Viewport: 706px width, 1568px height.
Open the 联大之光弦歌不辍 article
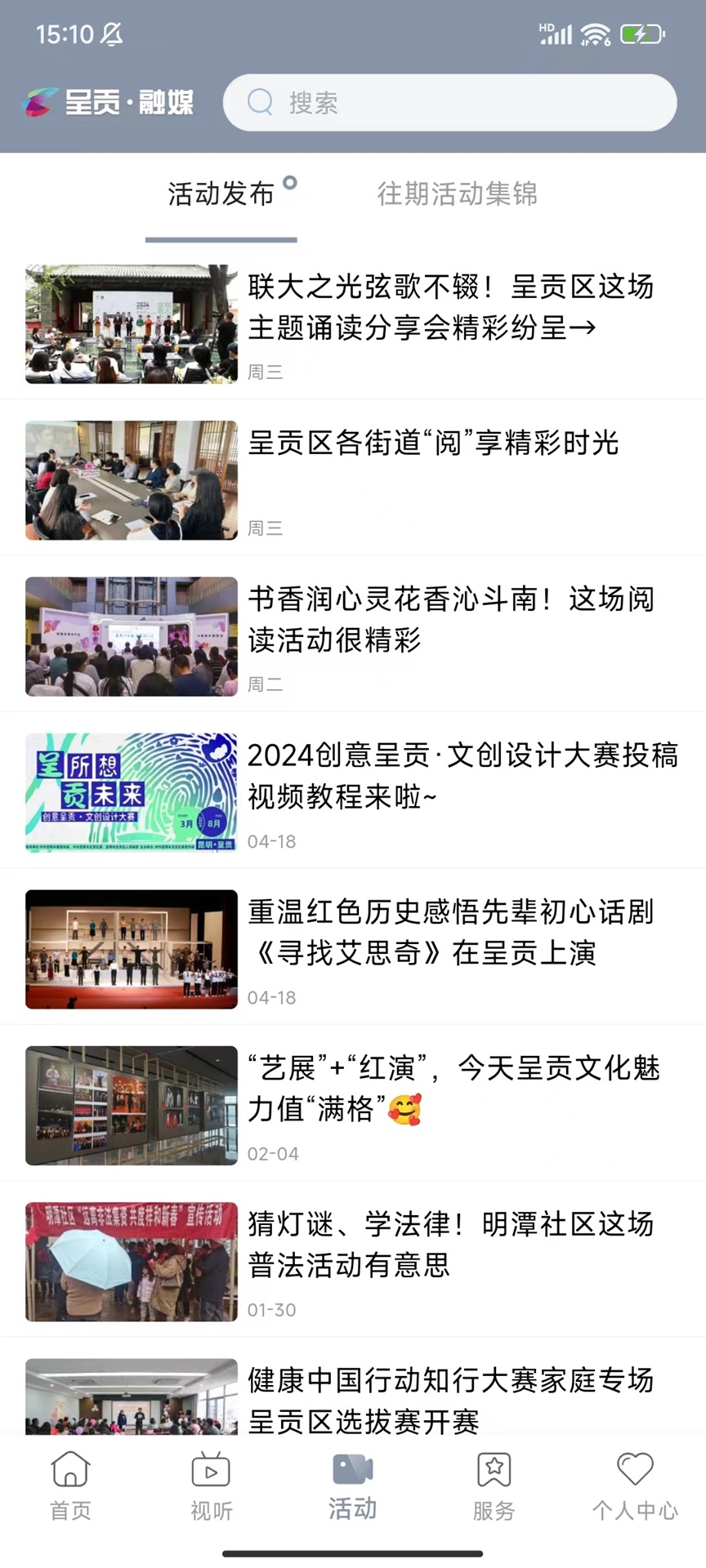click(x=449, y=307)
